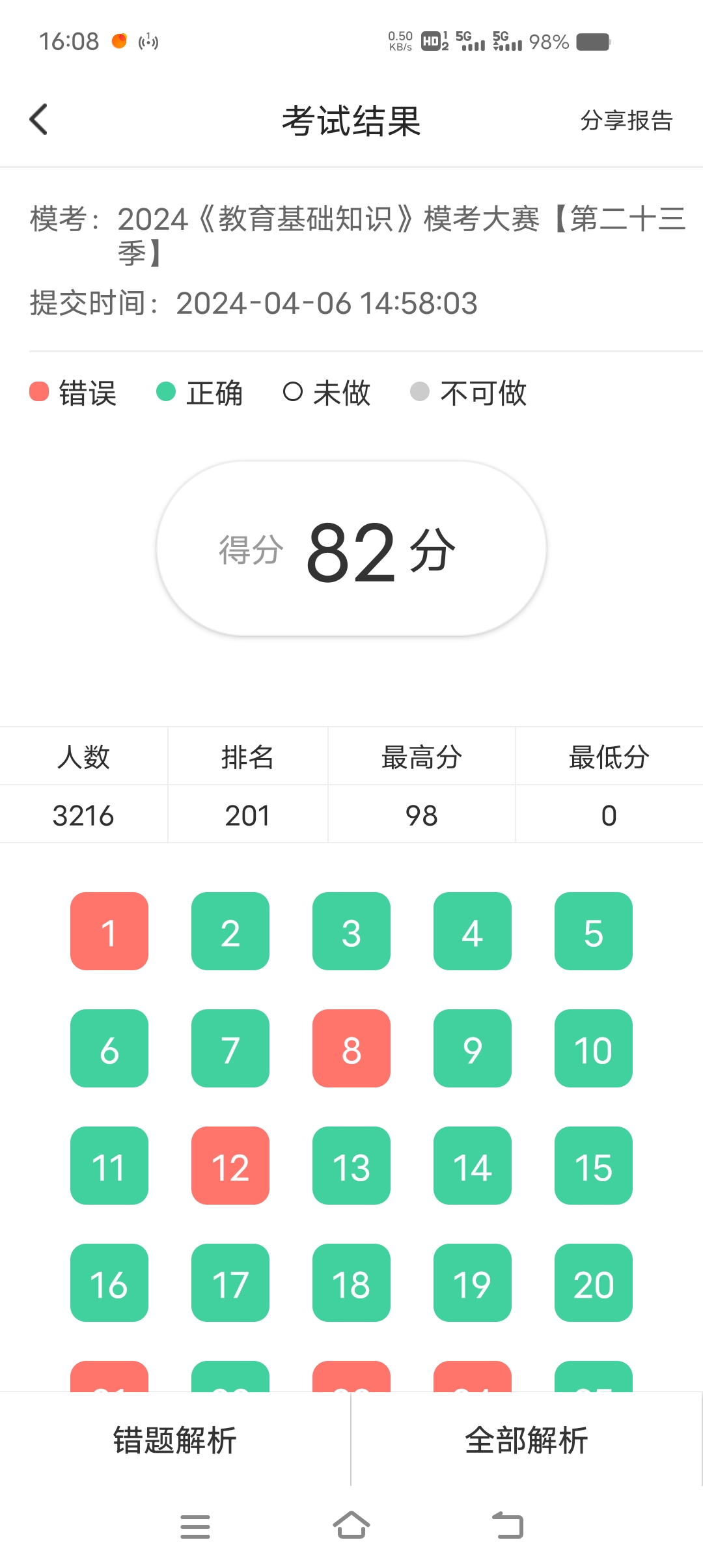
Task: Open 错题解析 wrong-answer analysis
Action: [174, 1440]
